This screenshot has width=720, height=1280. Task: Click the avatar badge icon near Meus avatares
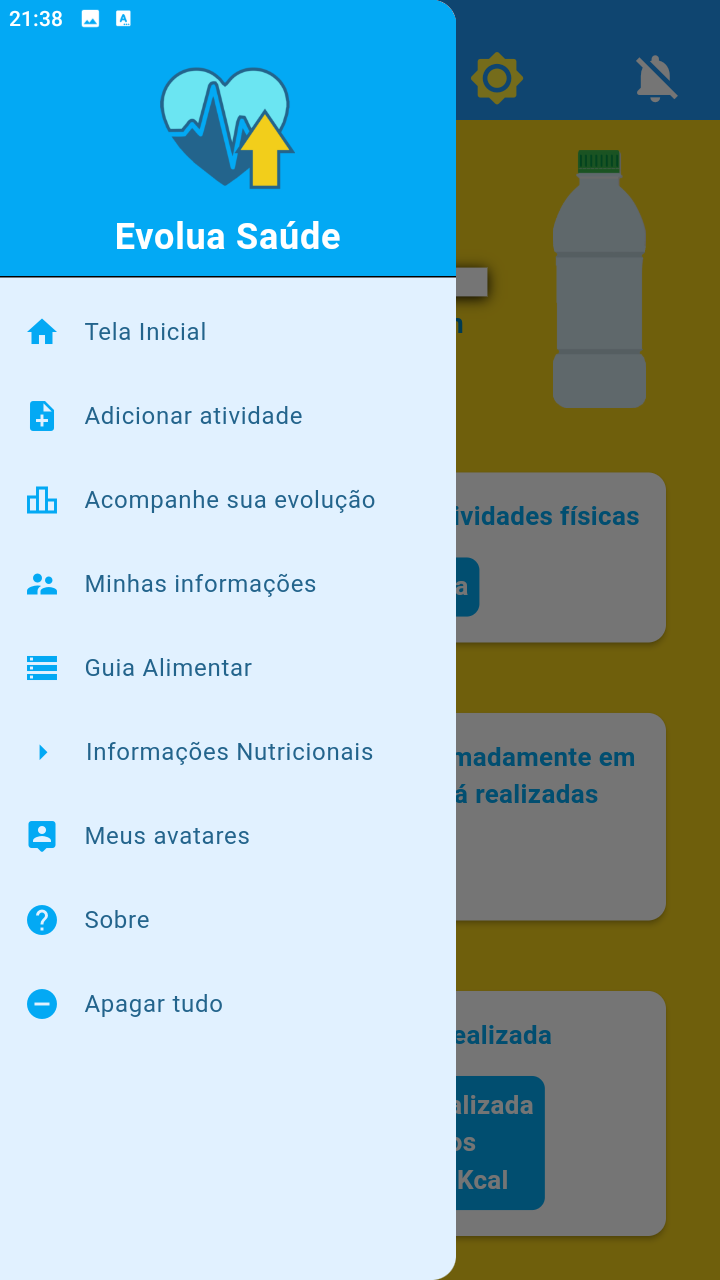click(41, 835)
